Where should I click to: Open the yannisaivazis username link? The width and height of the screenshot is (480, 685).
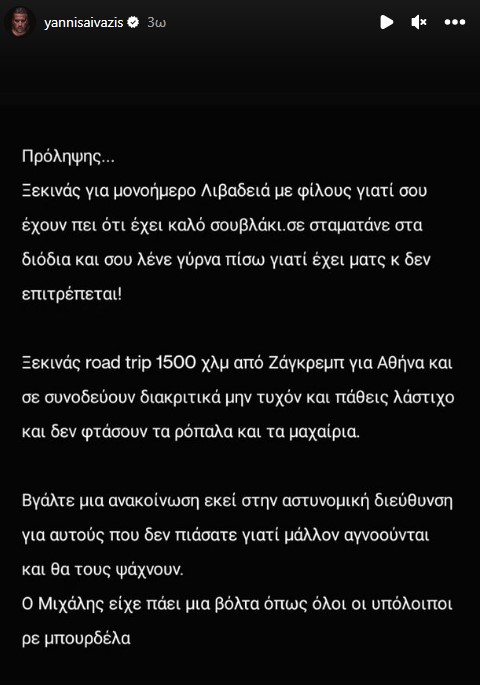point(84,22)
